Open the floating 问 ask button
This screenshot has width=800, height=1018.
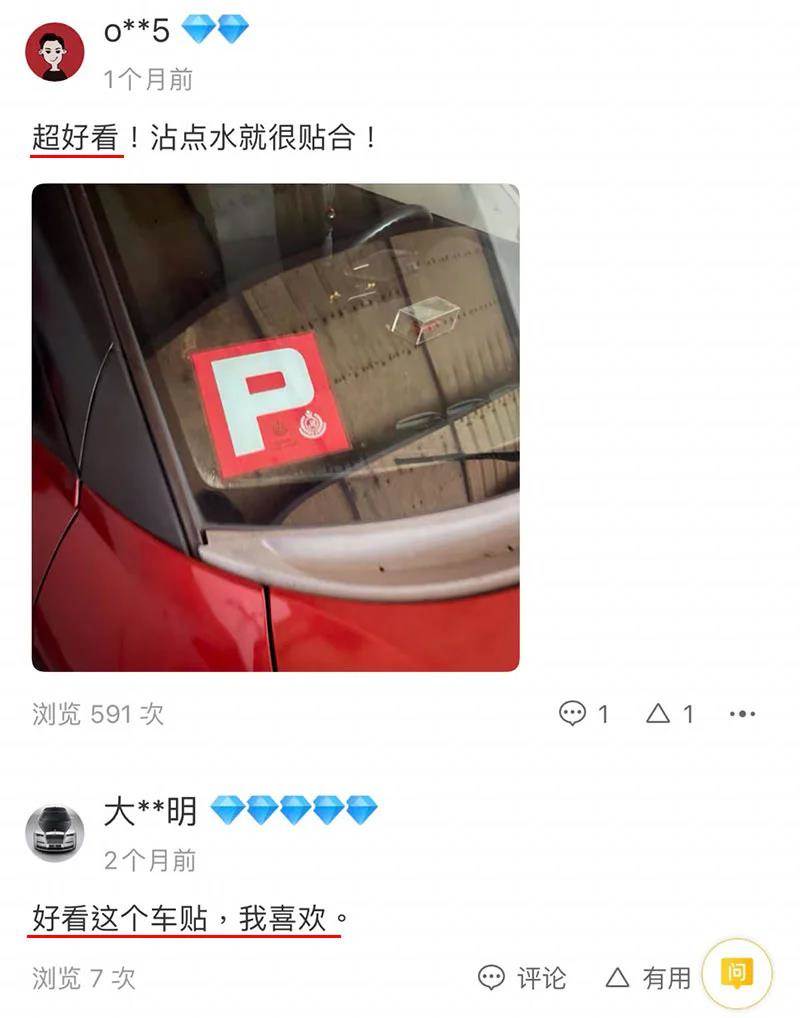pos(737,973)
